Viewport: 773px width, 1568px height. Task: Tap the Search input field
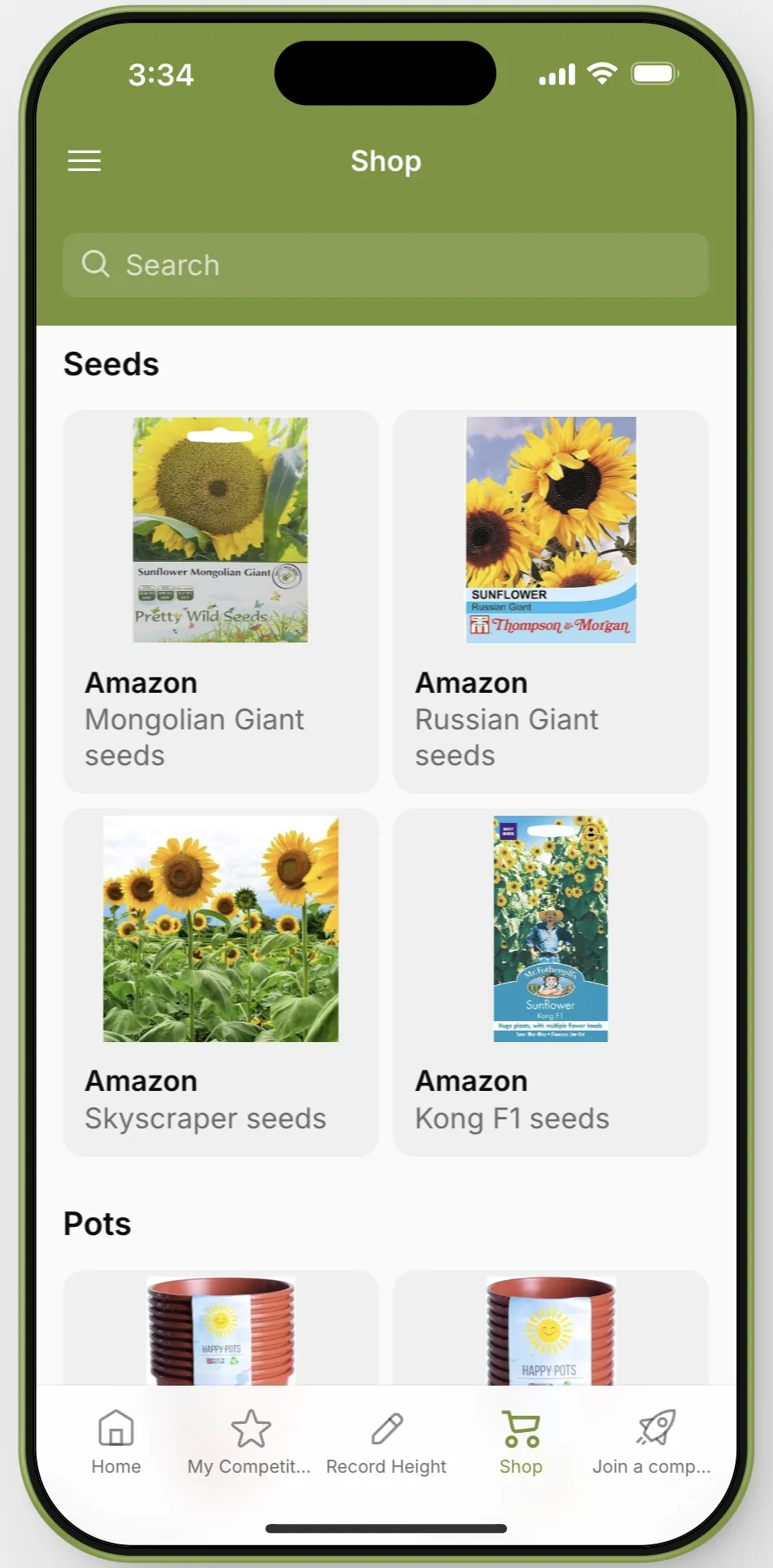(x=386, y=265)
